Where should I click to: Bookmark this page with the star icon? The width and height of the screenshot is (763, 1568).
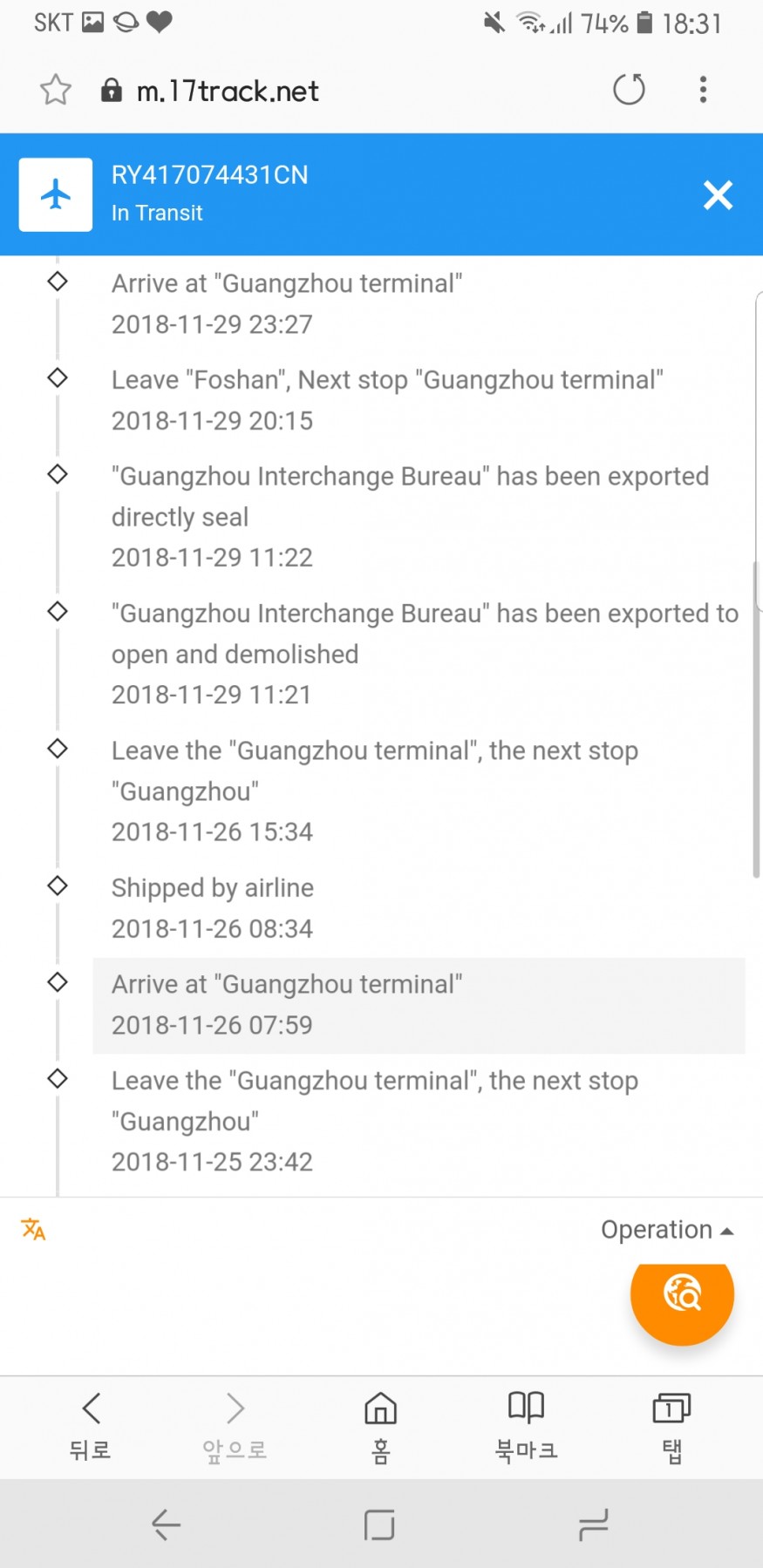[x=56, y=90]
